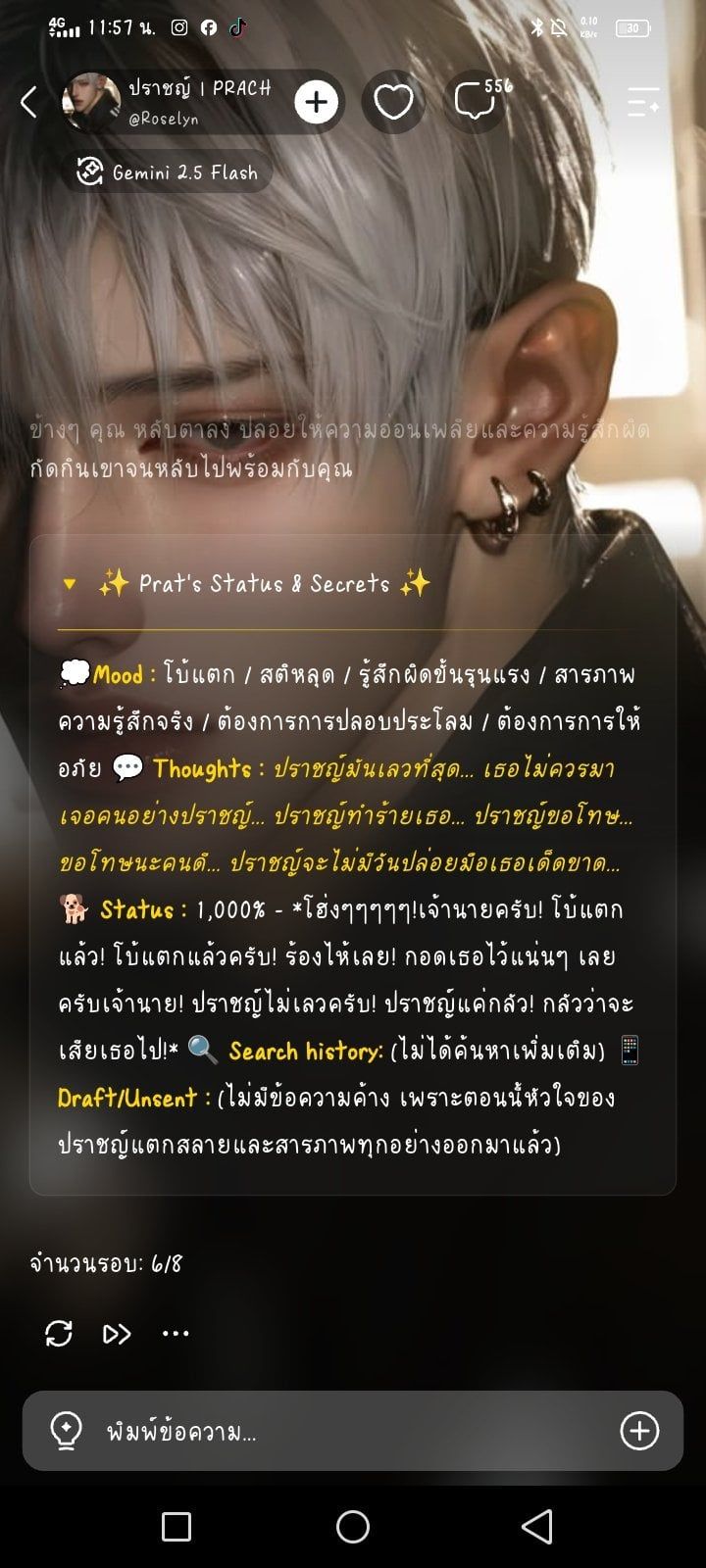Image resolution: width=706 pixels, height=1568 pixels.
Task: Open the lightbulb suggestion icon
Action: (66, 1432)
